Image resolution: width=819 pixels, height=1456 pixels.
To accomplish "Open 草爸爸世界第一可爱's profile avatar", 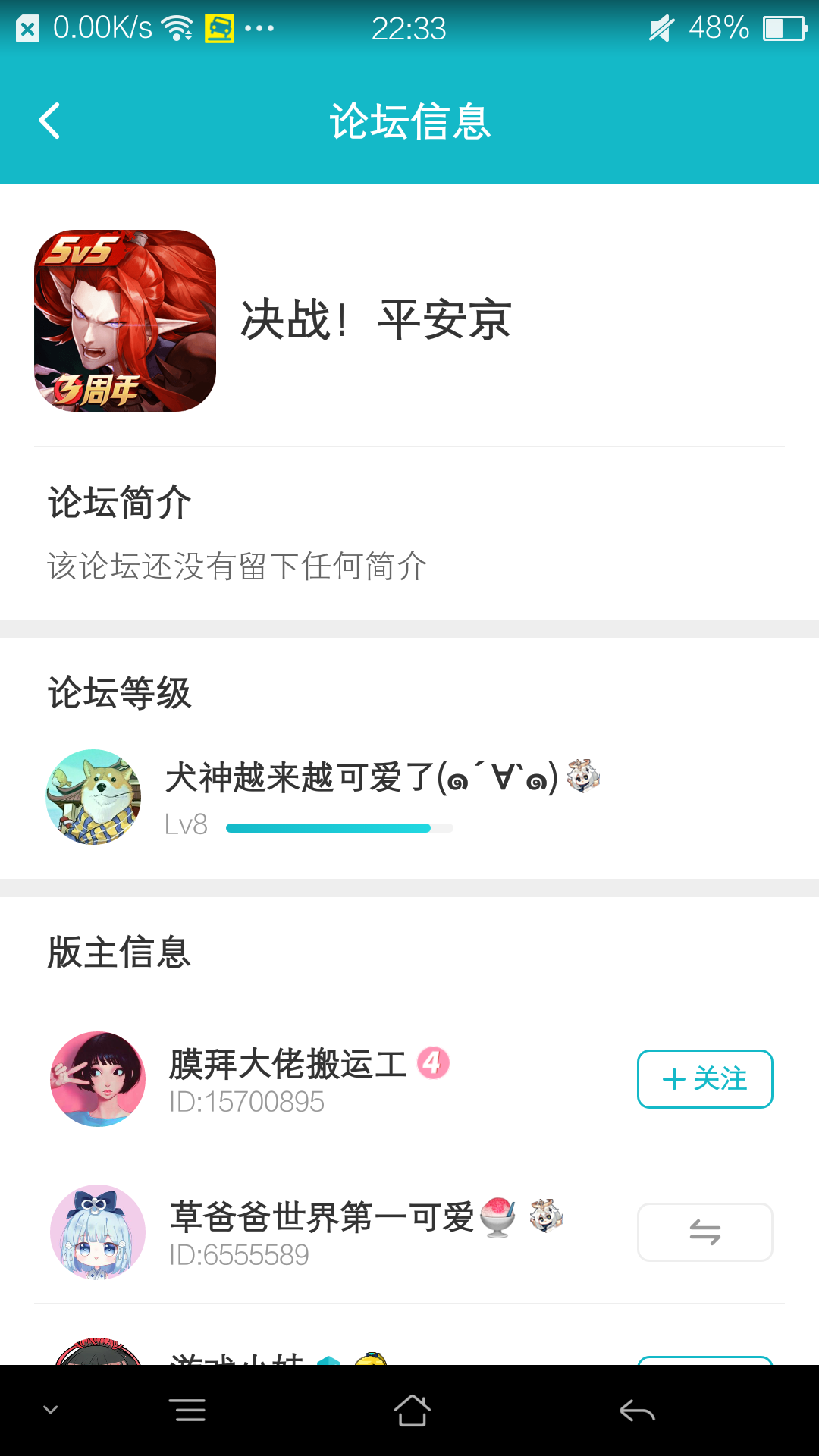I will (97, 1232).
